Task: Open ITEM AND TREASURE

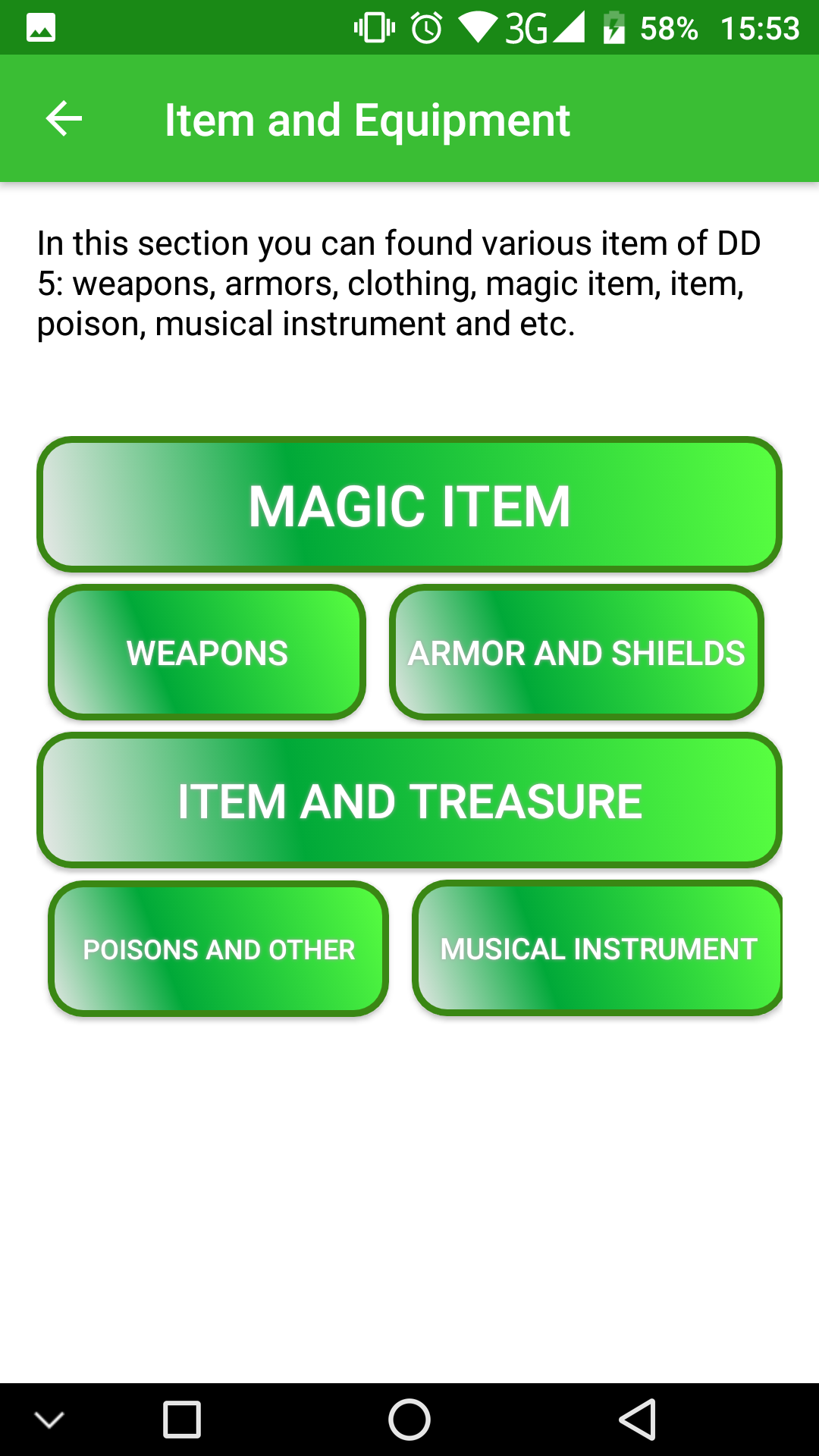Action: [x=409, y=799]
